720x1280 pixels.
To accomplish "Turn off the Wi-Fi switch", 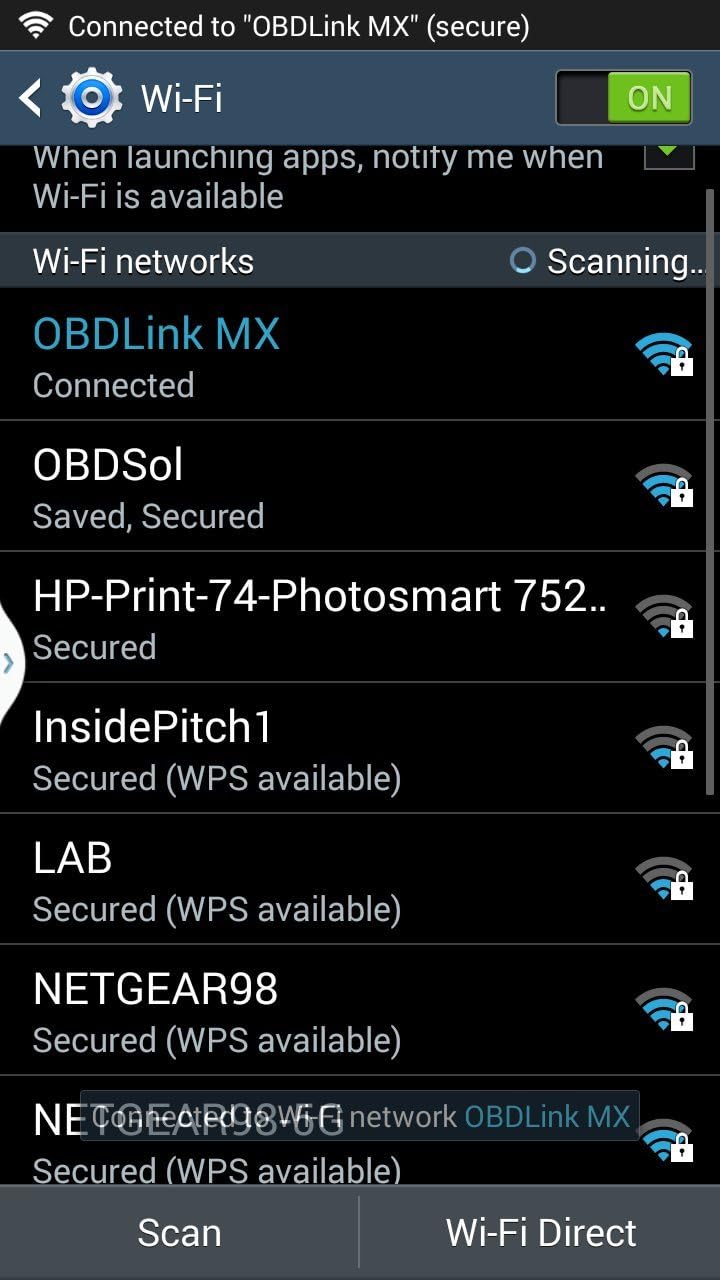I will point(624,98).
